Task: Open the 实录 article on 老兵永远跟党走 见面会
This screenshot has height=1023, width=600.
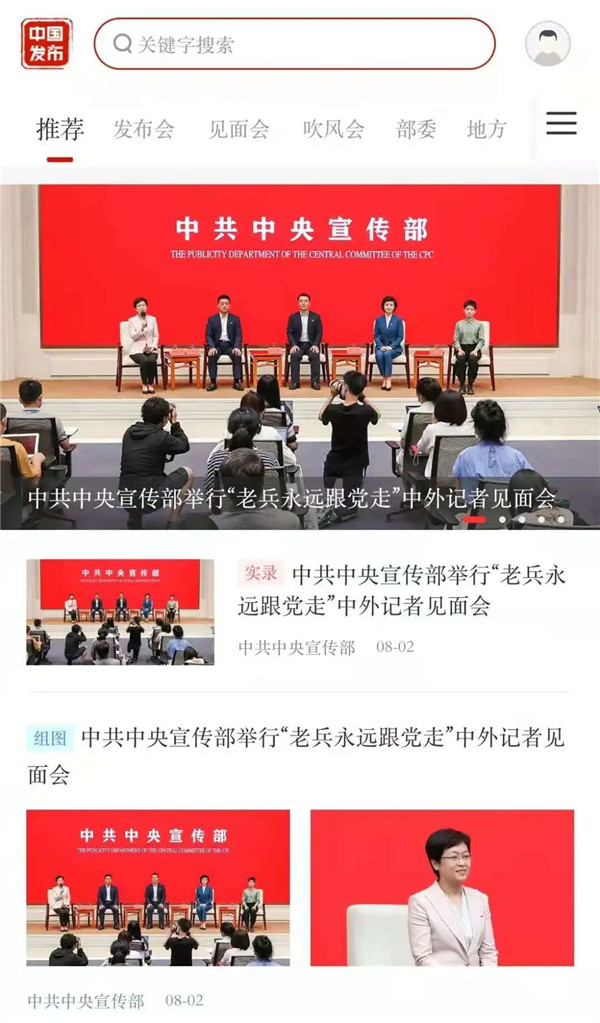Action: [x=400, y=591]
